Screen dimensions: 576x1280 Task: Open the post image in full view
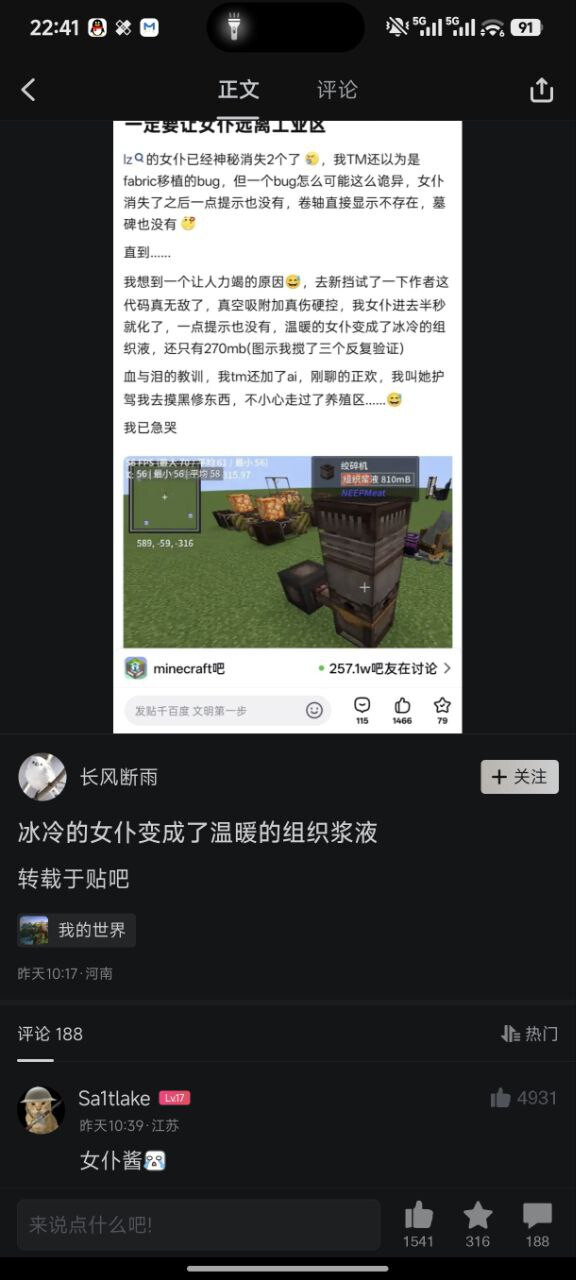tap(288, 427)
